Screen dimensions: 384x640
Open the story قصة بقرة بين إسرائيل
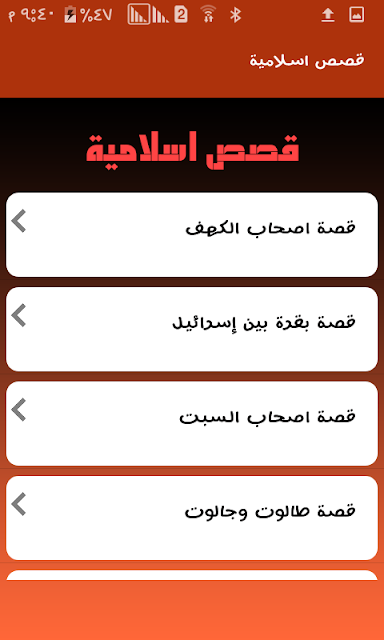[x=192, y=329]
